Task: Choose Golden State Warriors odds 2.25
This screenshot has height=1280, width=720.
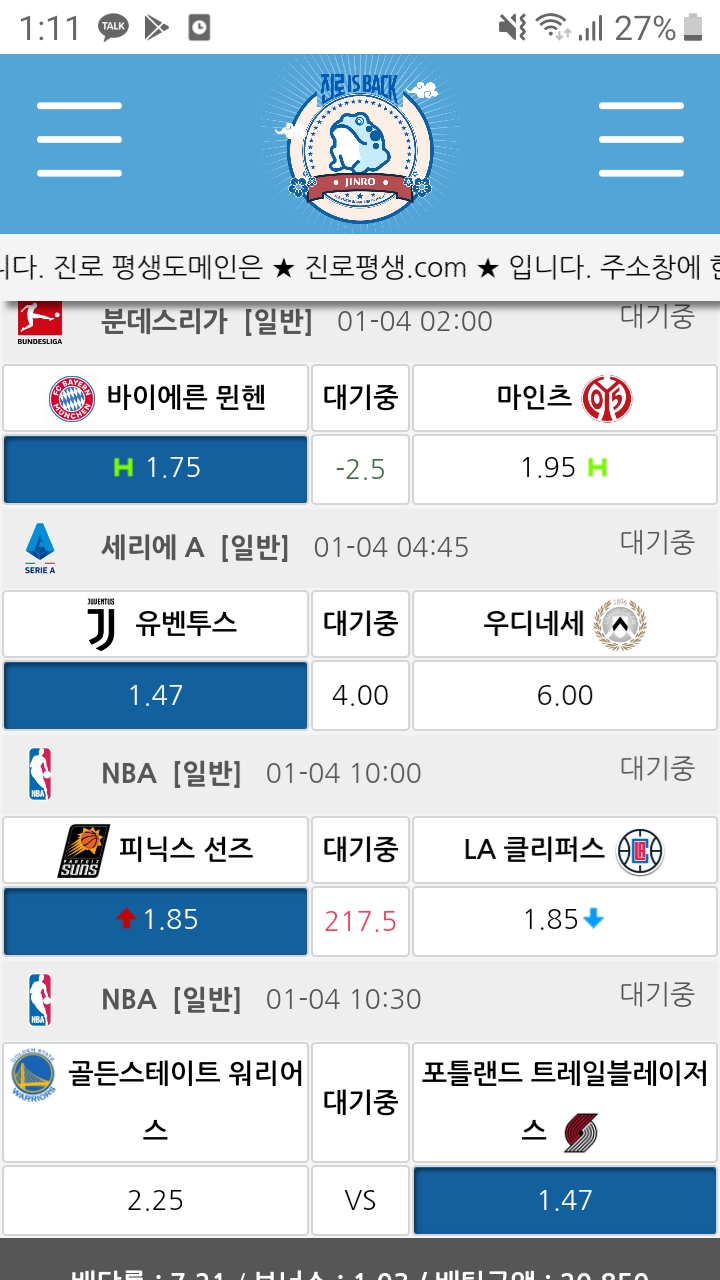Action: click(x=156, y=1200)
